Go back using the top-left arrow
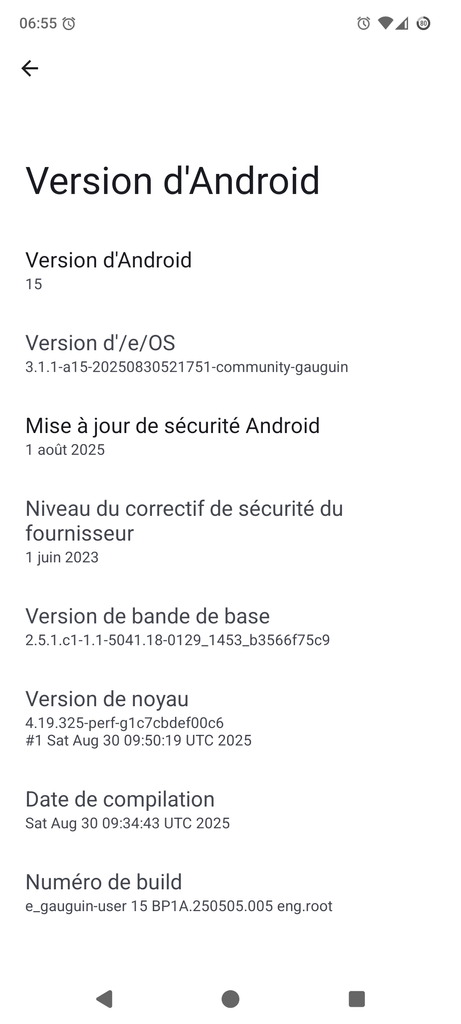Screen dimensions: 461x1024 (29, 68)
